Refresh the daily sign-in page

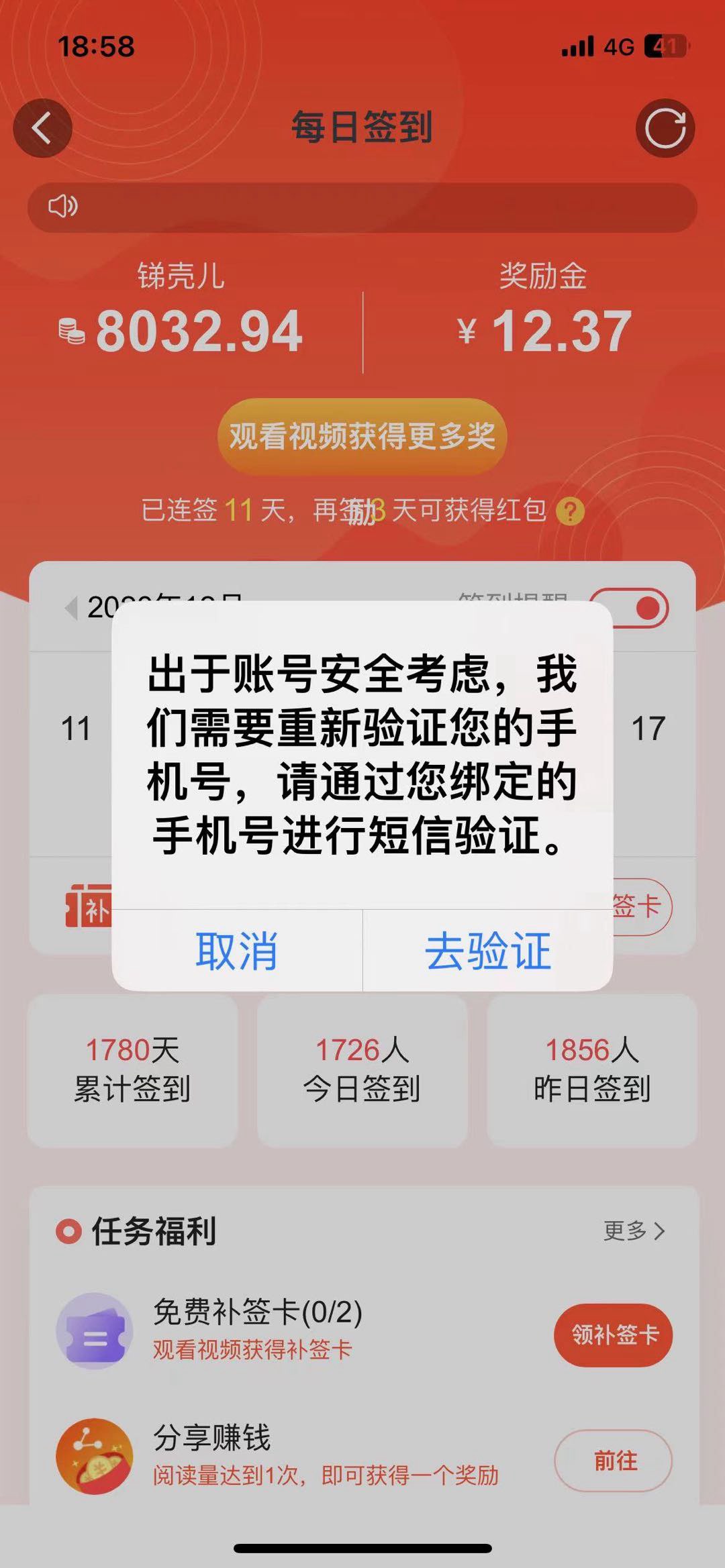click(665, 128)
